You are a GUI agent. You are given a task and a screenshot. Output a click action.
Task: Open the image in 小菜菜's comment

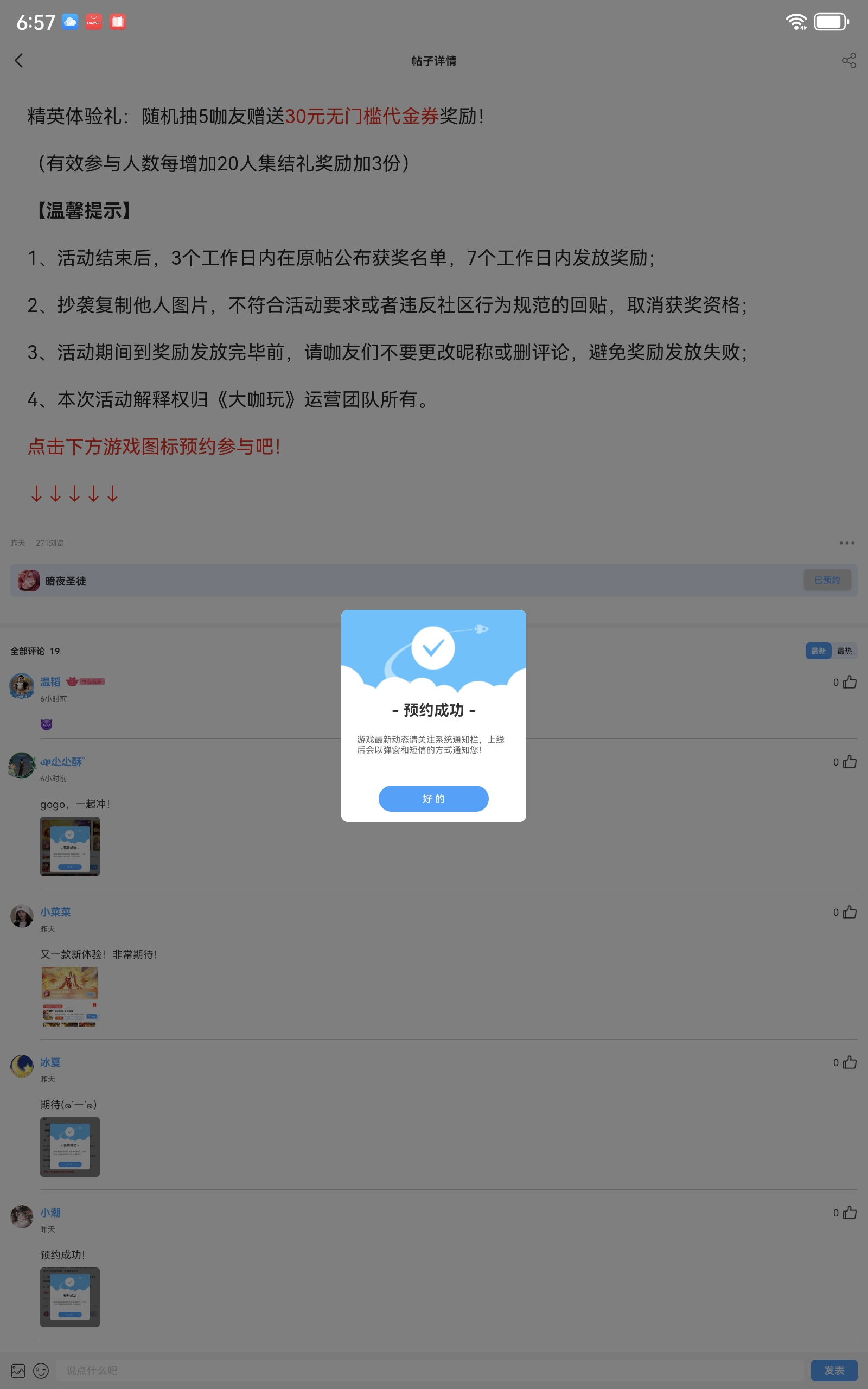tap(70, 996)
